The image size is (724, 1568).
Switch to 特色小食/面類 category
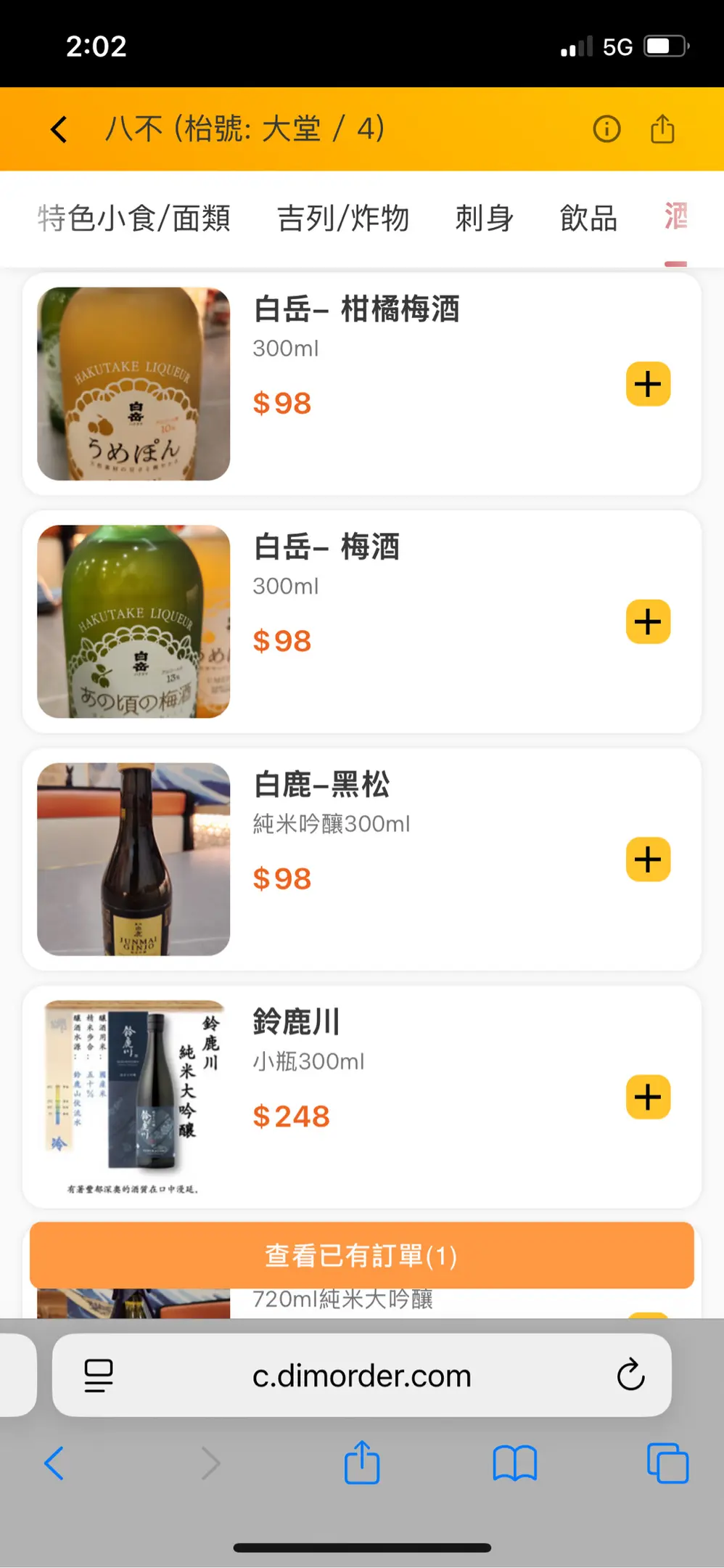[x=134, y=218]
